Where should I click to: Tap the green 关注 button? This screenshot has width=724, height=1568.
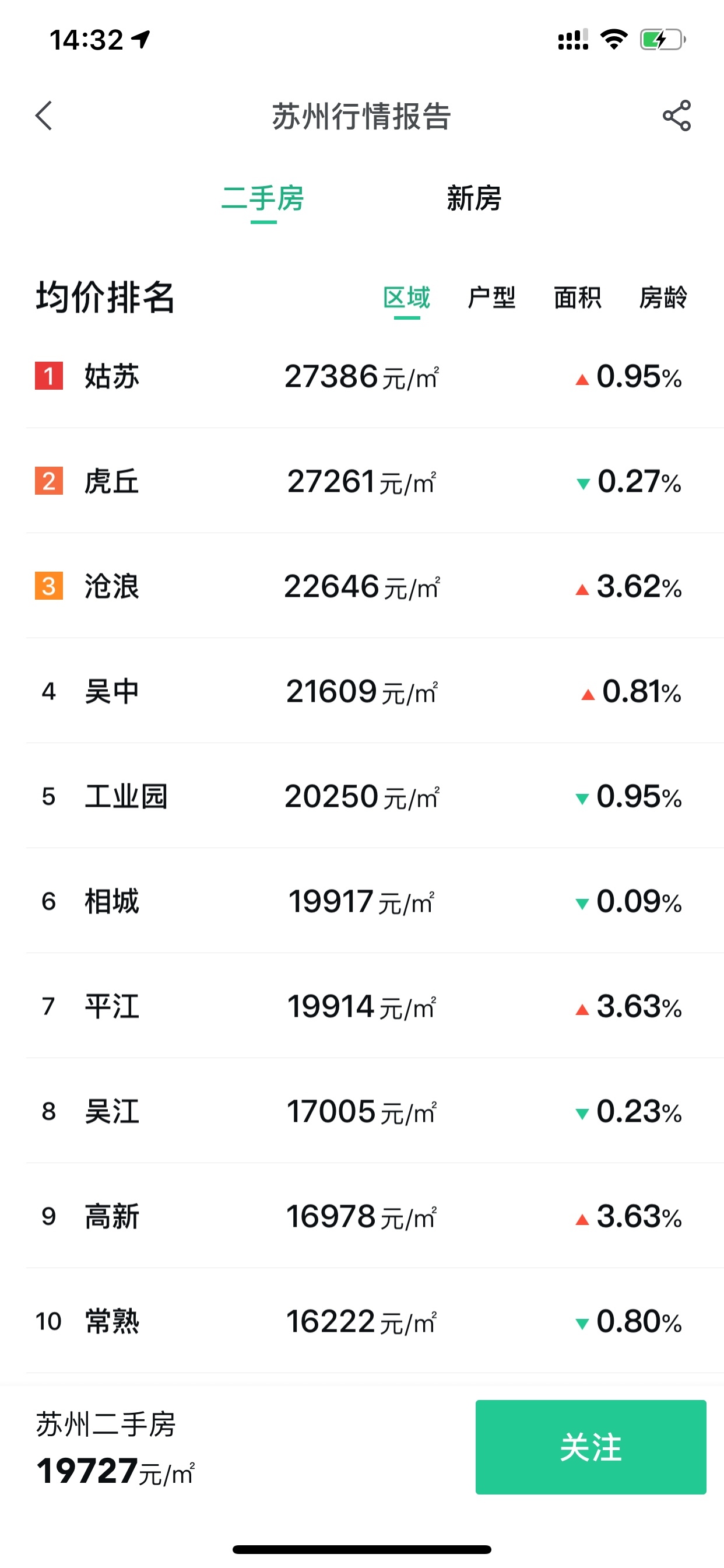[x=590, y=1447]
